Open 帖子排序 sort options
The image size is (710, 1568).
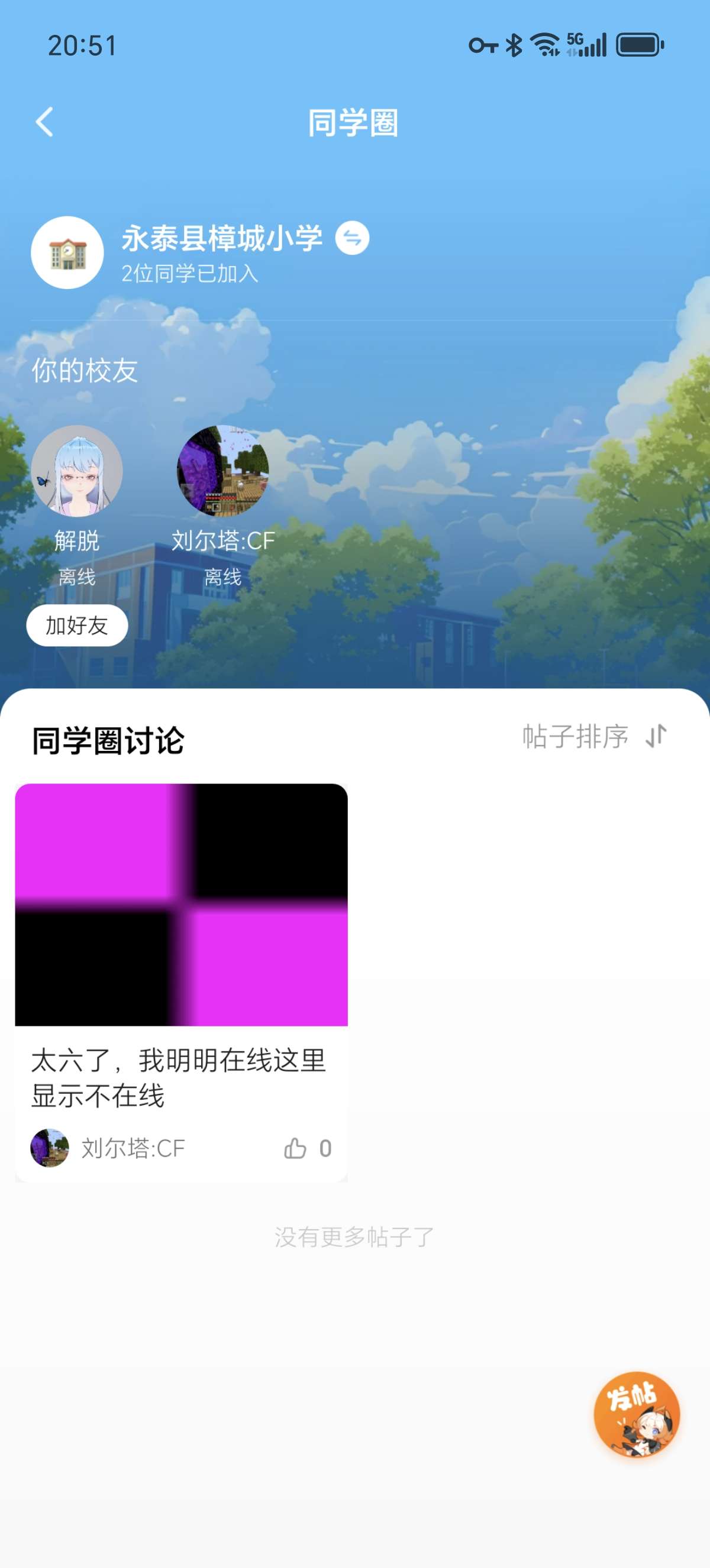[595, 737]
